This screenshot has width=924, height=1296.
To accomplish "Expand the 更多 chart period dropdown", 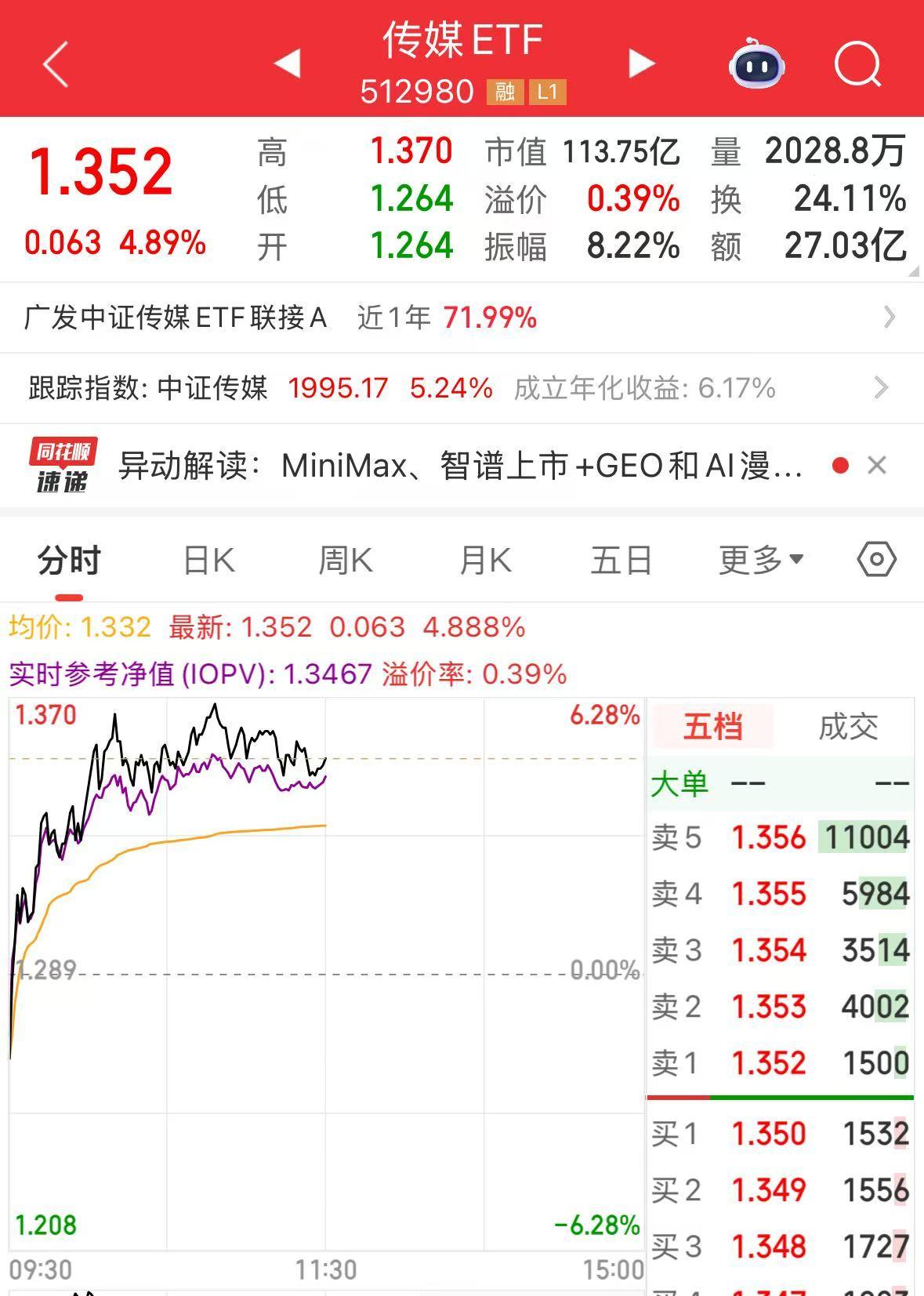I will point(760,561).
